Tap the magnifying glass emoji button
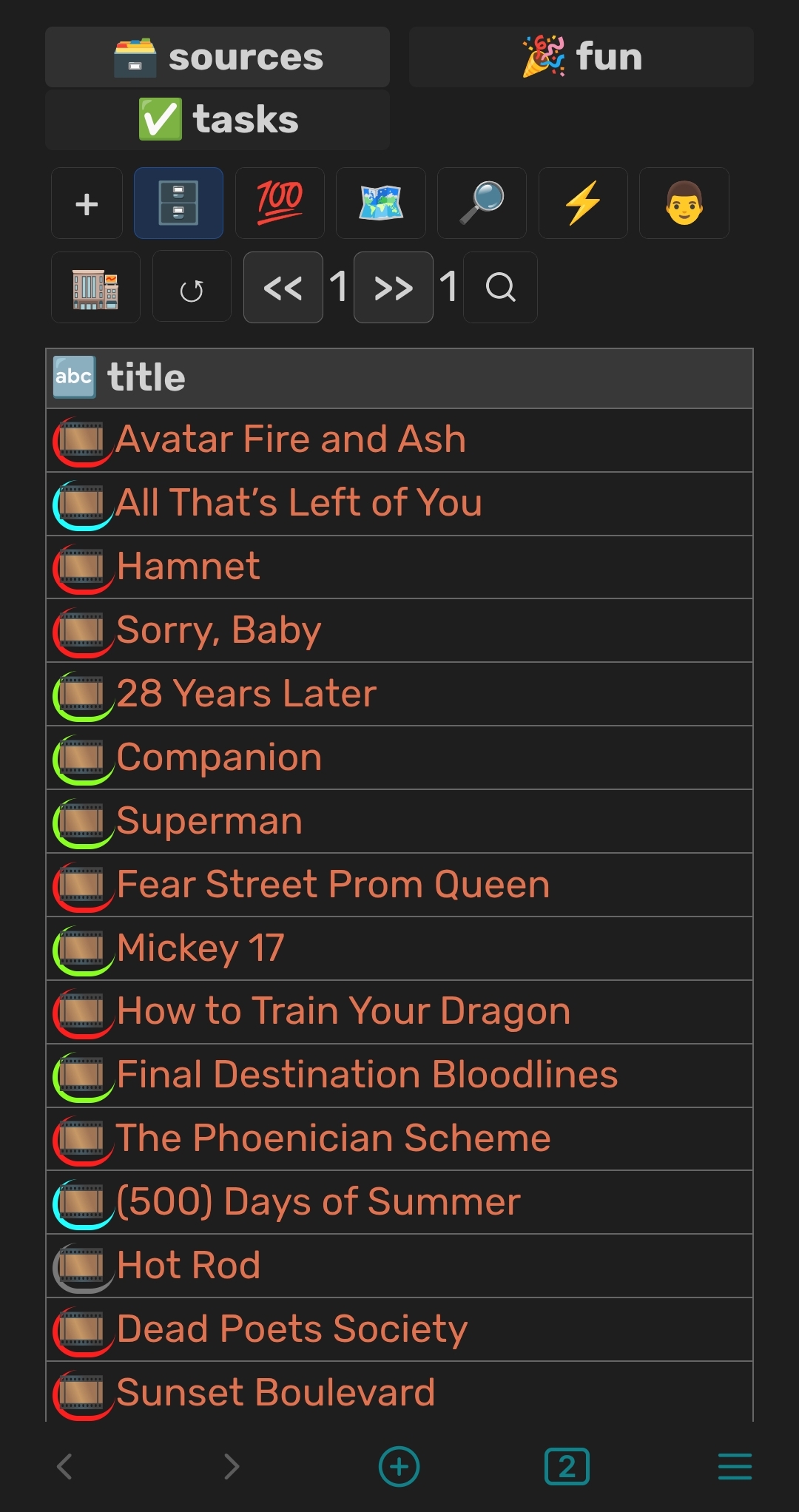The height and width of the screenshot is (1512, 799). pos(482,203)
